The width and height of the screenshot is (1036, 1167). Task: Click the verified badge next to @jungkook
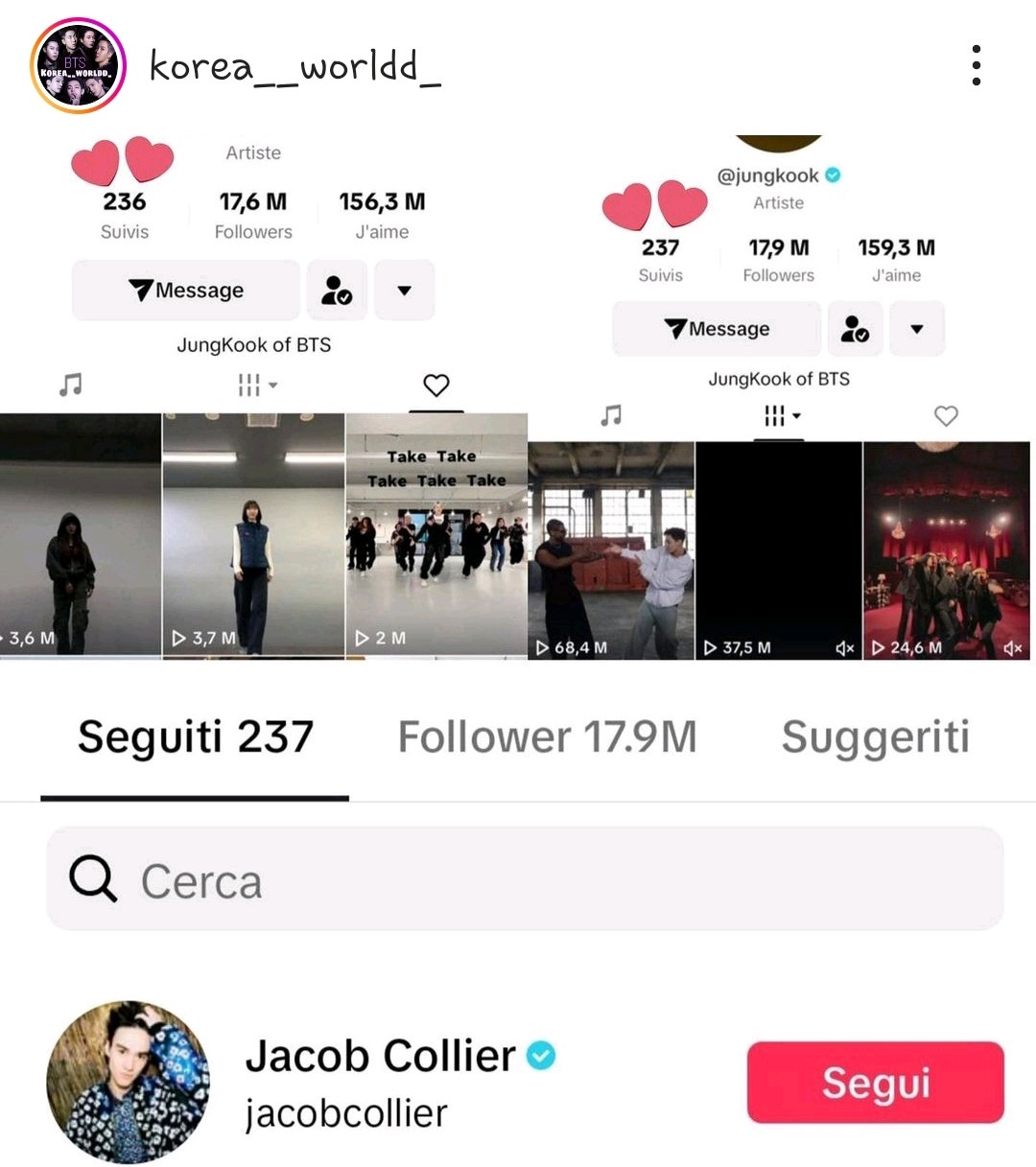pos(833,175)
